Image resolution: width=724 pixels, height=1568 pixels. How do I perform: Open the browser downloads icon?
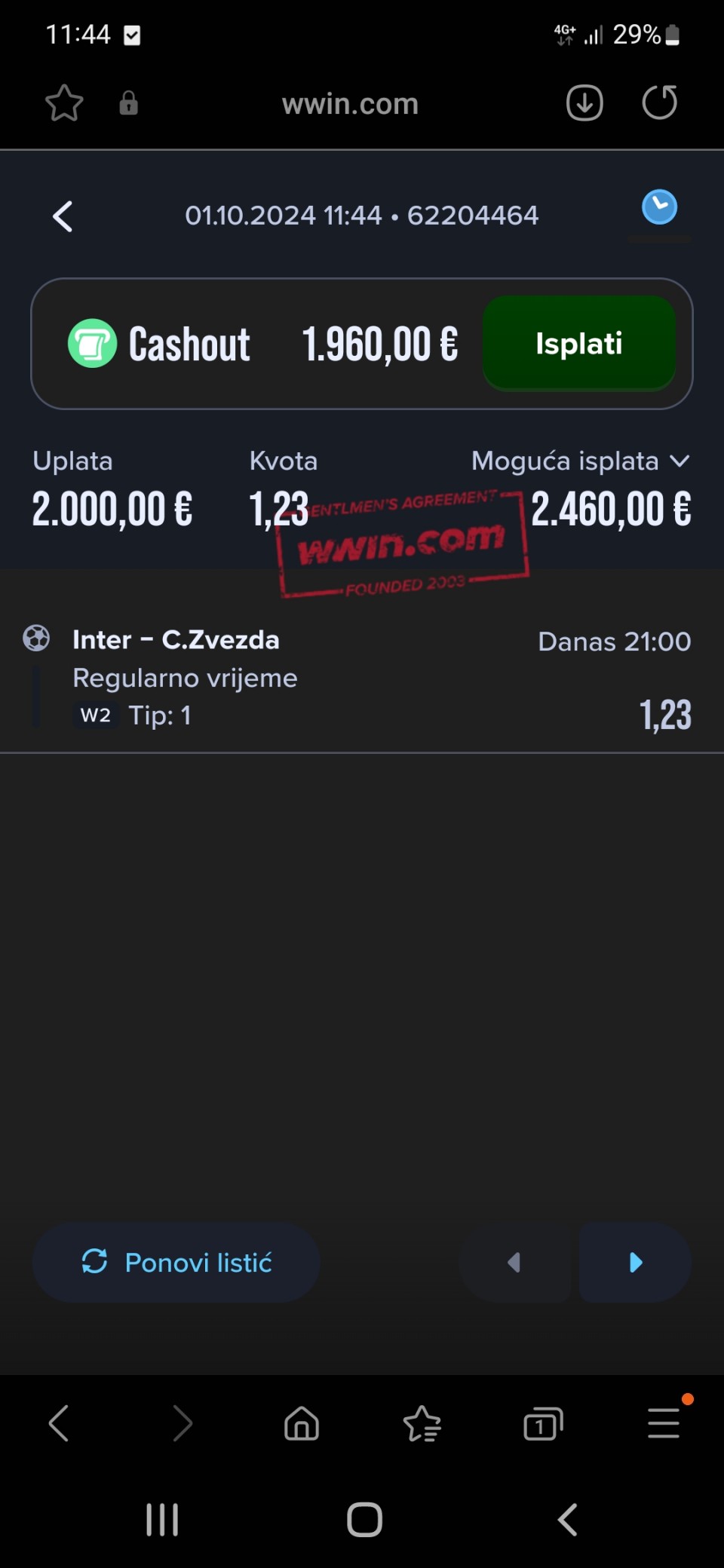point(584,103)
